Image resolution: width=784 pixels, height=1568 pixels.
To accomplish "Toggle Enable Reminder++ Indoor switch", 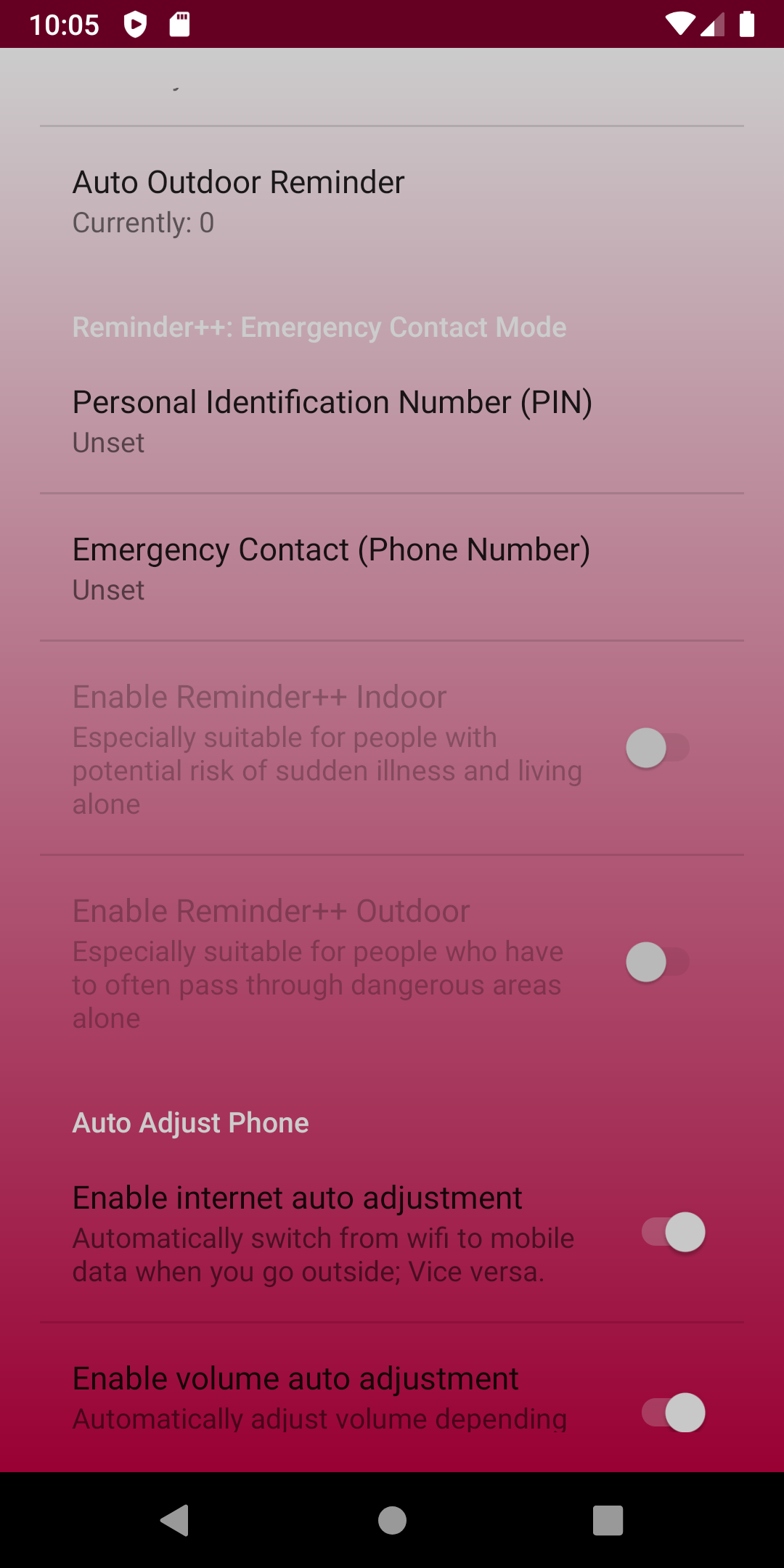I will (x=658, y=748).
